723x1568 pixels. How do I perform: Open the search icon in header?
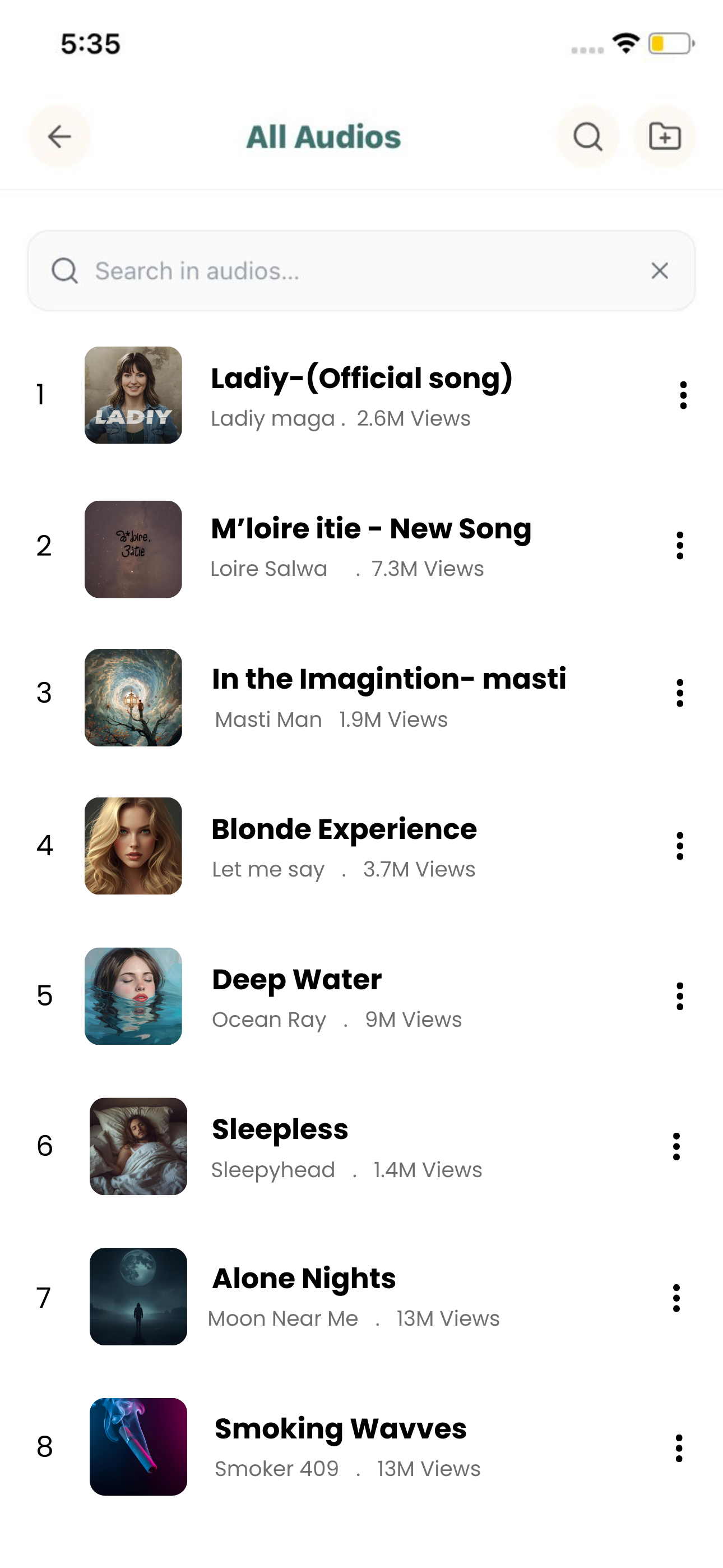(588, 136)
